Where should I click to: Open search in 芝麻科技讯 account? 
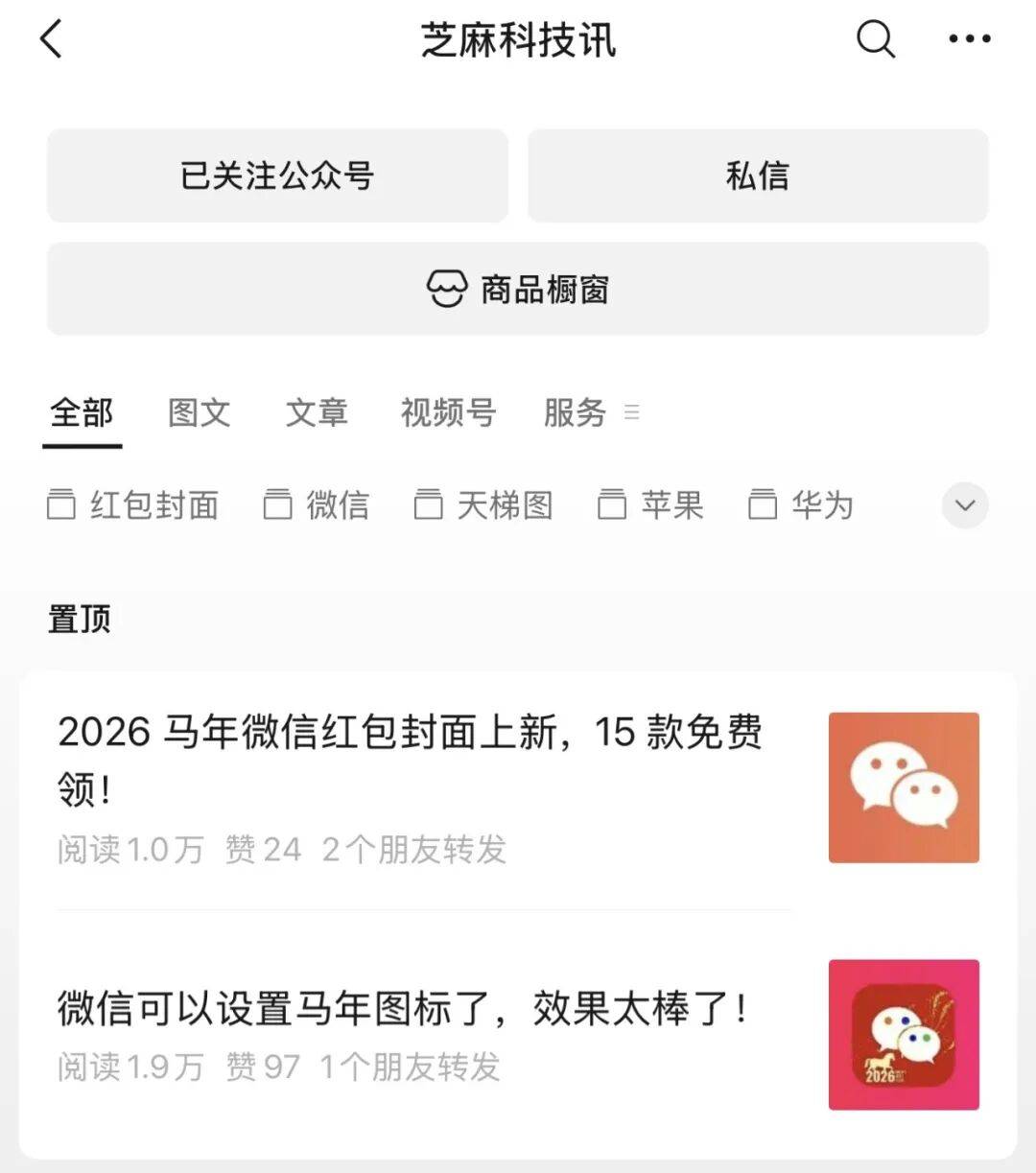(875, 39)
